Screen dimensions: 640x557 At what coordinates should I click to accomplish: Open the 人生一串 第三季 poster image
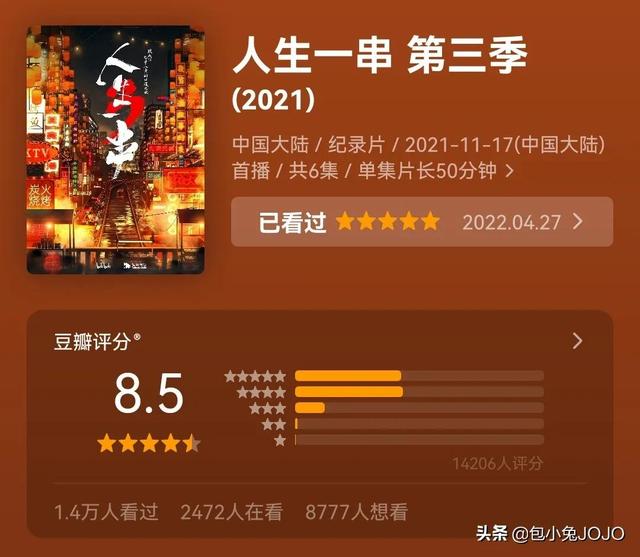click(x=116, y=150)
